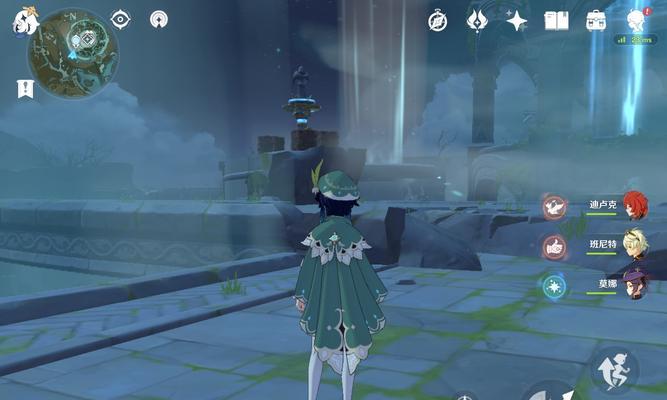Open the inventory backpack
The image size is (667, 400).
[596, 20]
